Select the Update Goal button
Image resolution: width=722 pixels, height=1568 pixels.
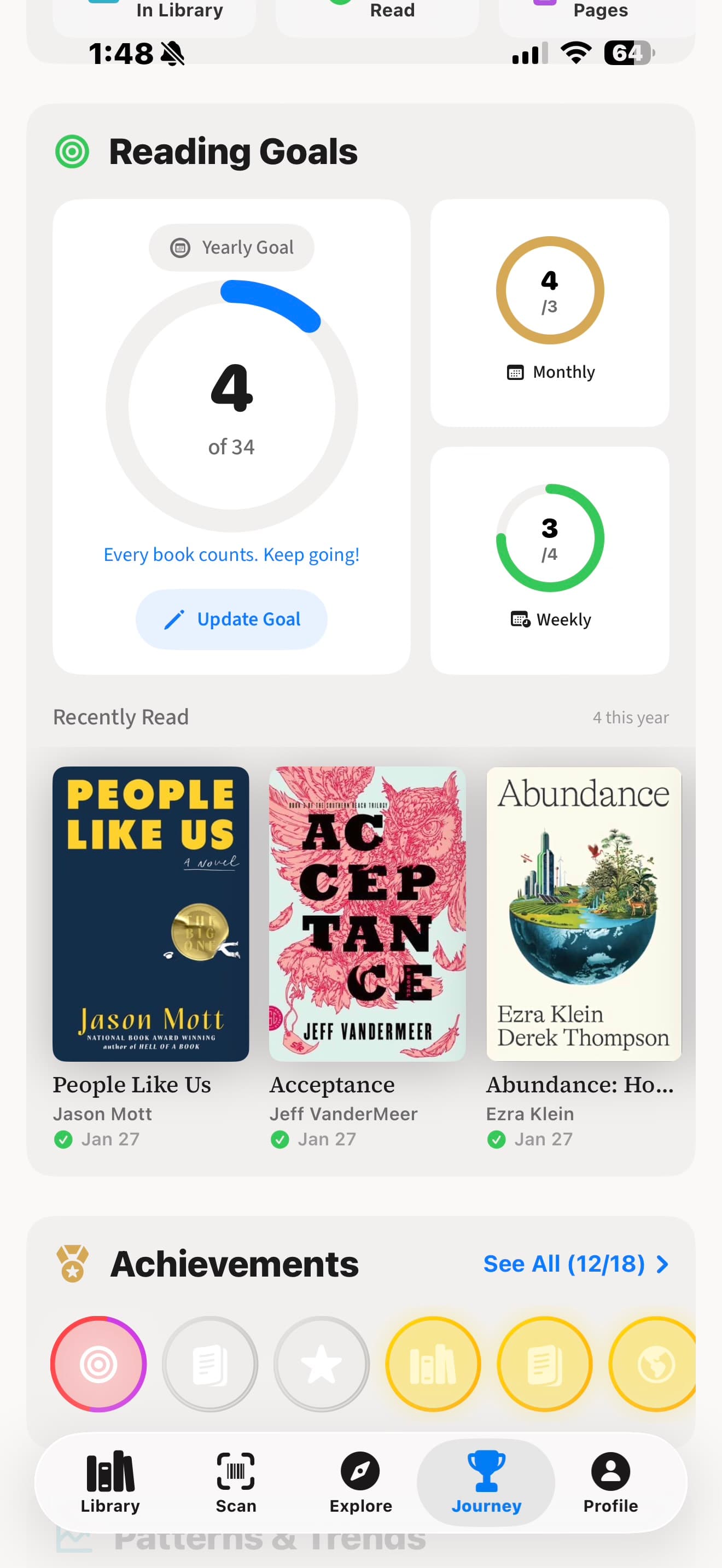pyautogui.click(x=231, y=618)
